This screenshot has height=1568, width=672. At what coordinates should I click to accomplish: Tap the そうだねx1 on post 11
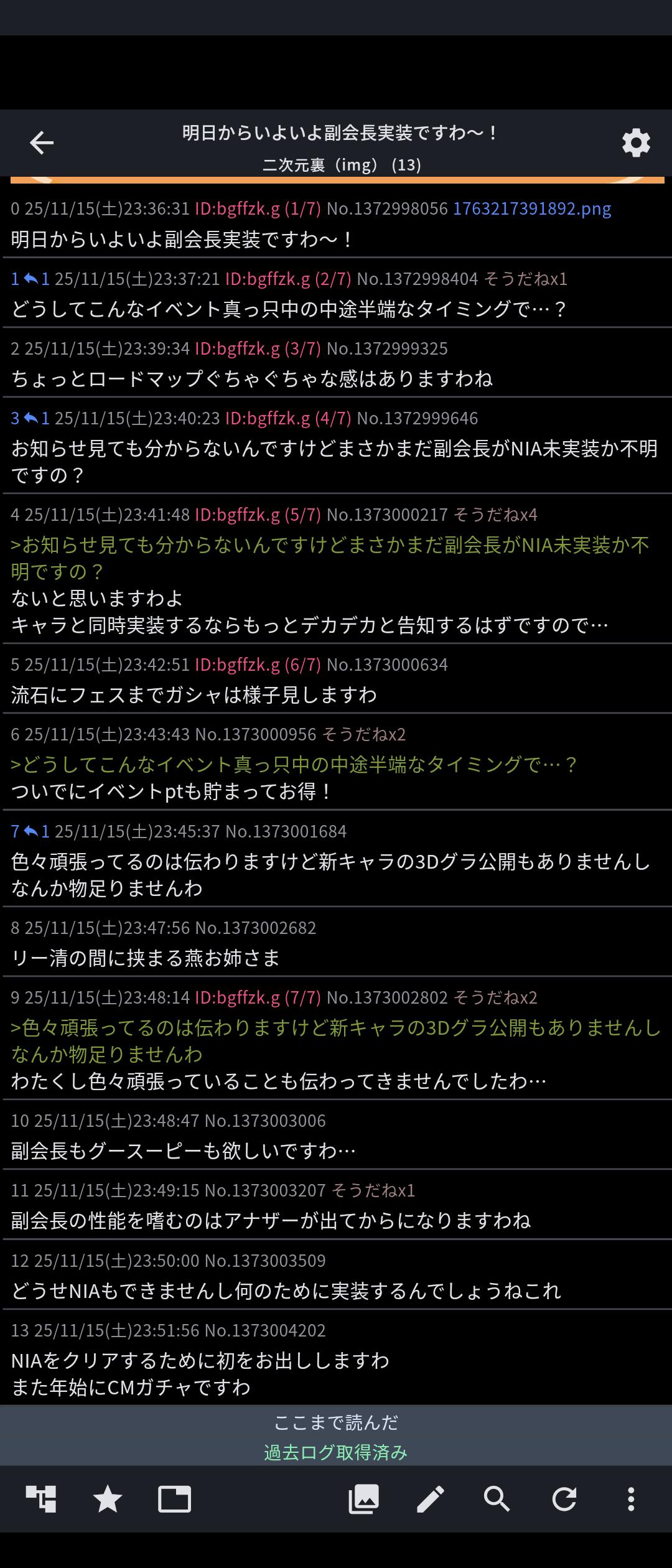click(x=373, y=1190)
